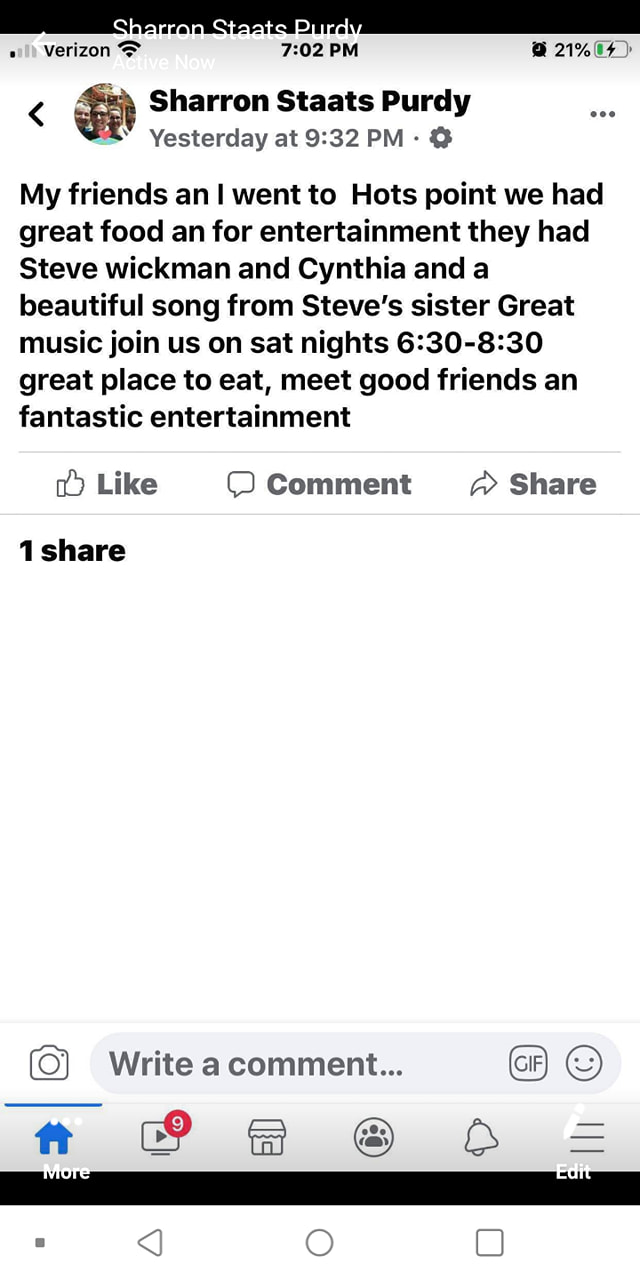Go back using the arrow beside the profile picture

[37, 114]
